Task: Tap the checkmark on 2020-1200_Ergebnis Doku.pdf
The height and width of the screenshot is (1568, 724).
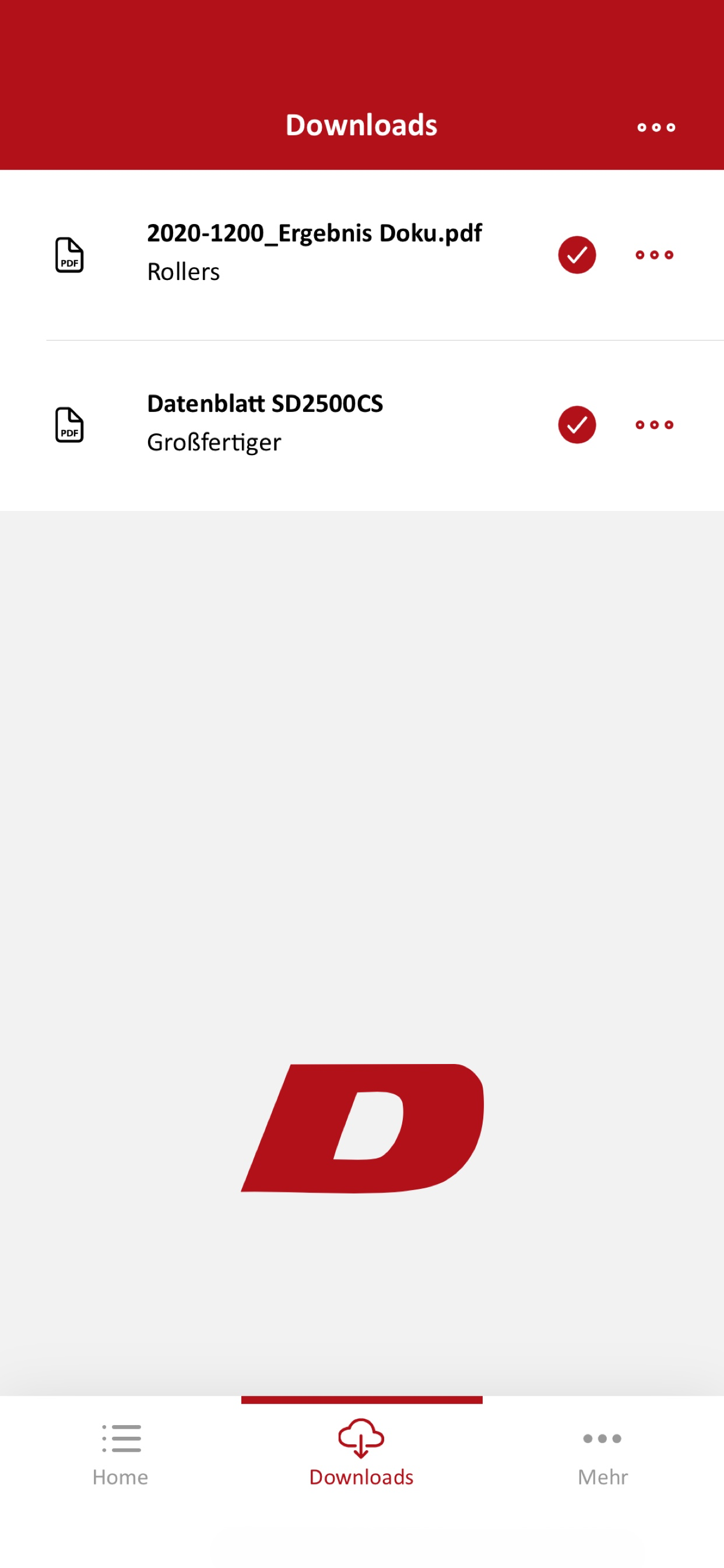Action: 577,255
